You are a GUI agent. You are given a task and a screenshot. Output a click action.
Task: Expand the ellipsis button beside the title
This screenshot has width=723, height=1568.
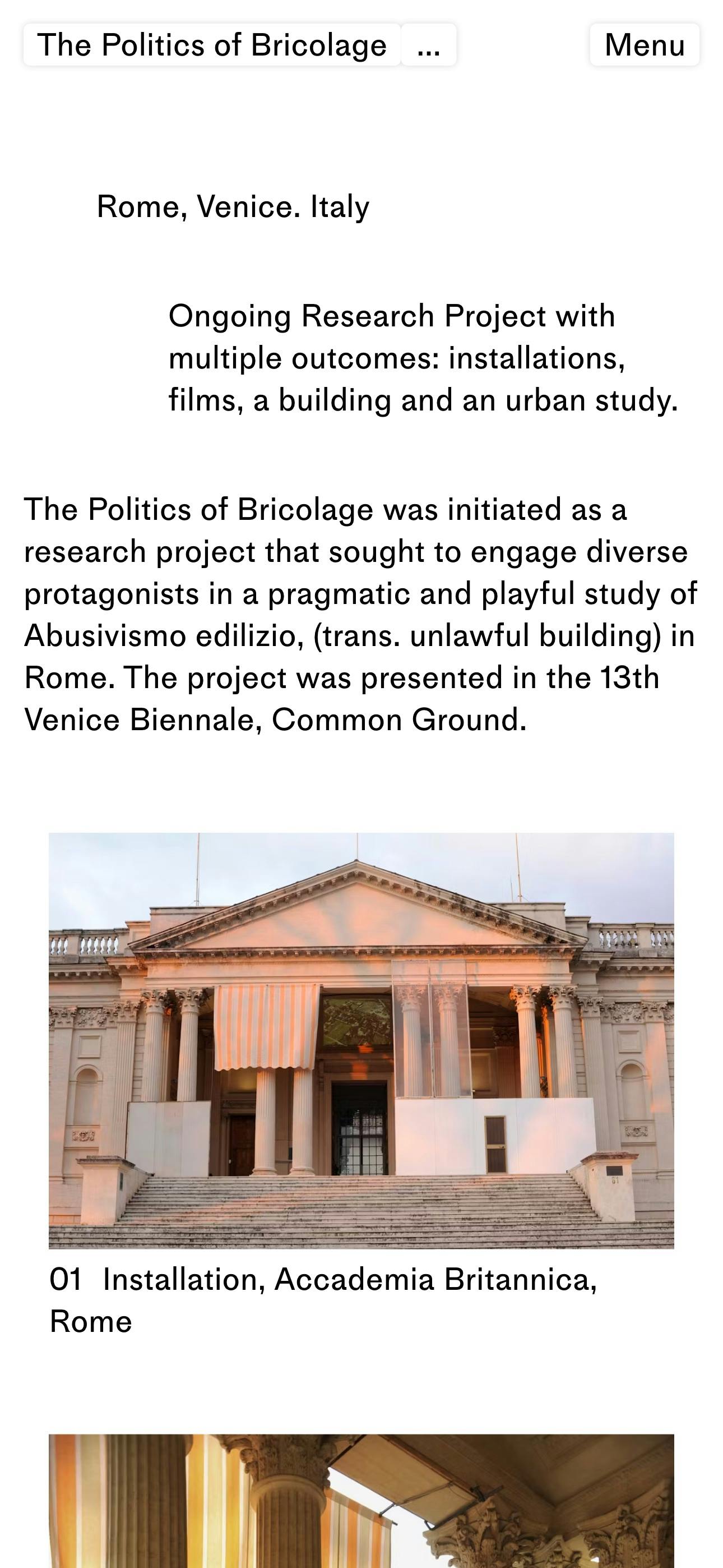click(428, 45)
